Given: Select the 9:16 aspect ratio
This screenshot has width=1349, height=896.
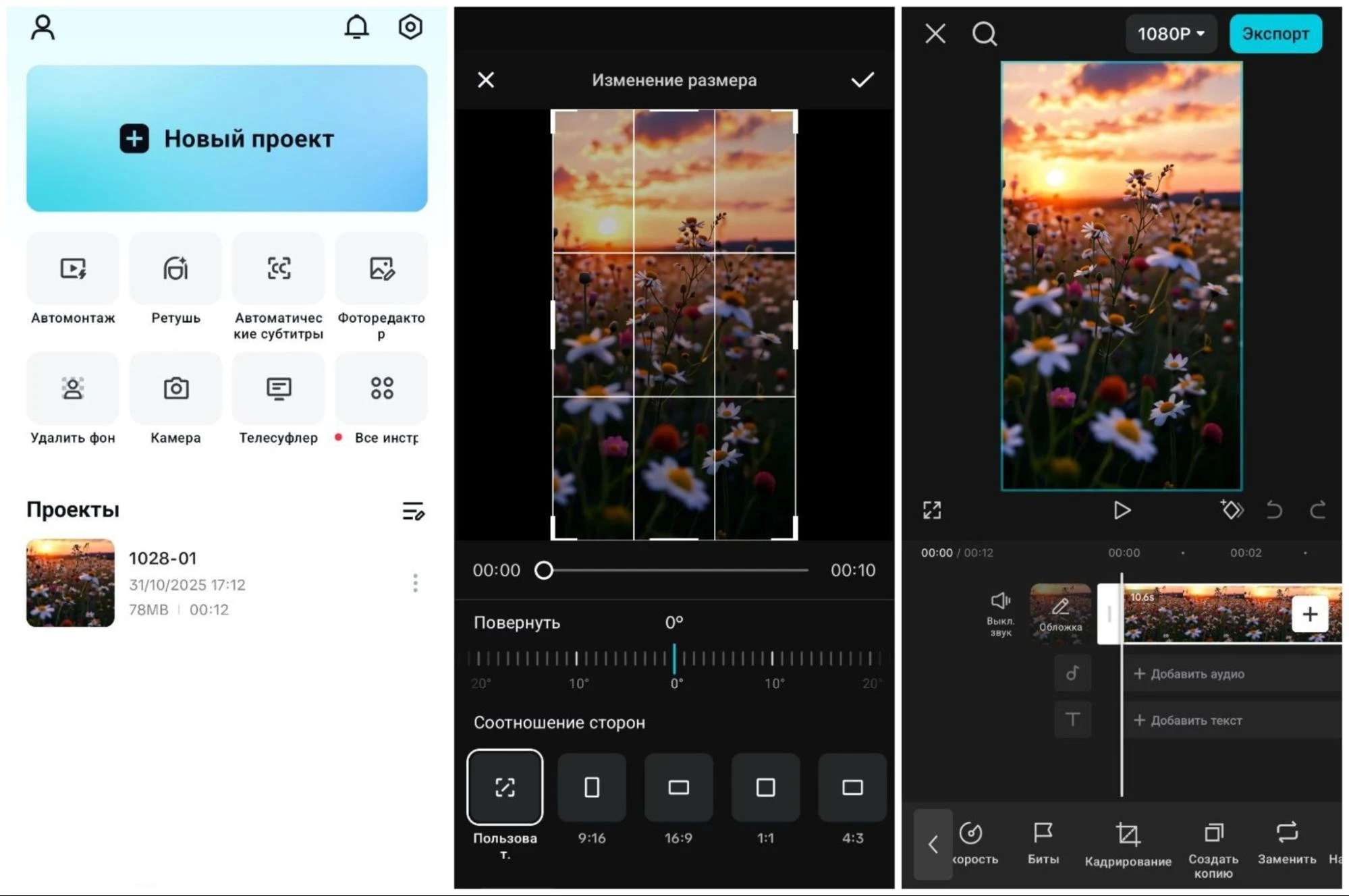Looking at the screenshot, I should (591, 787).
